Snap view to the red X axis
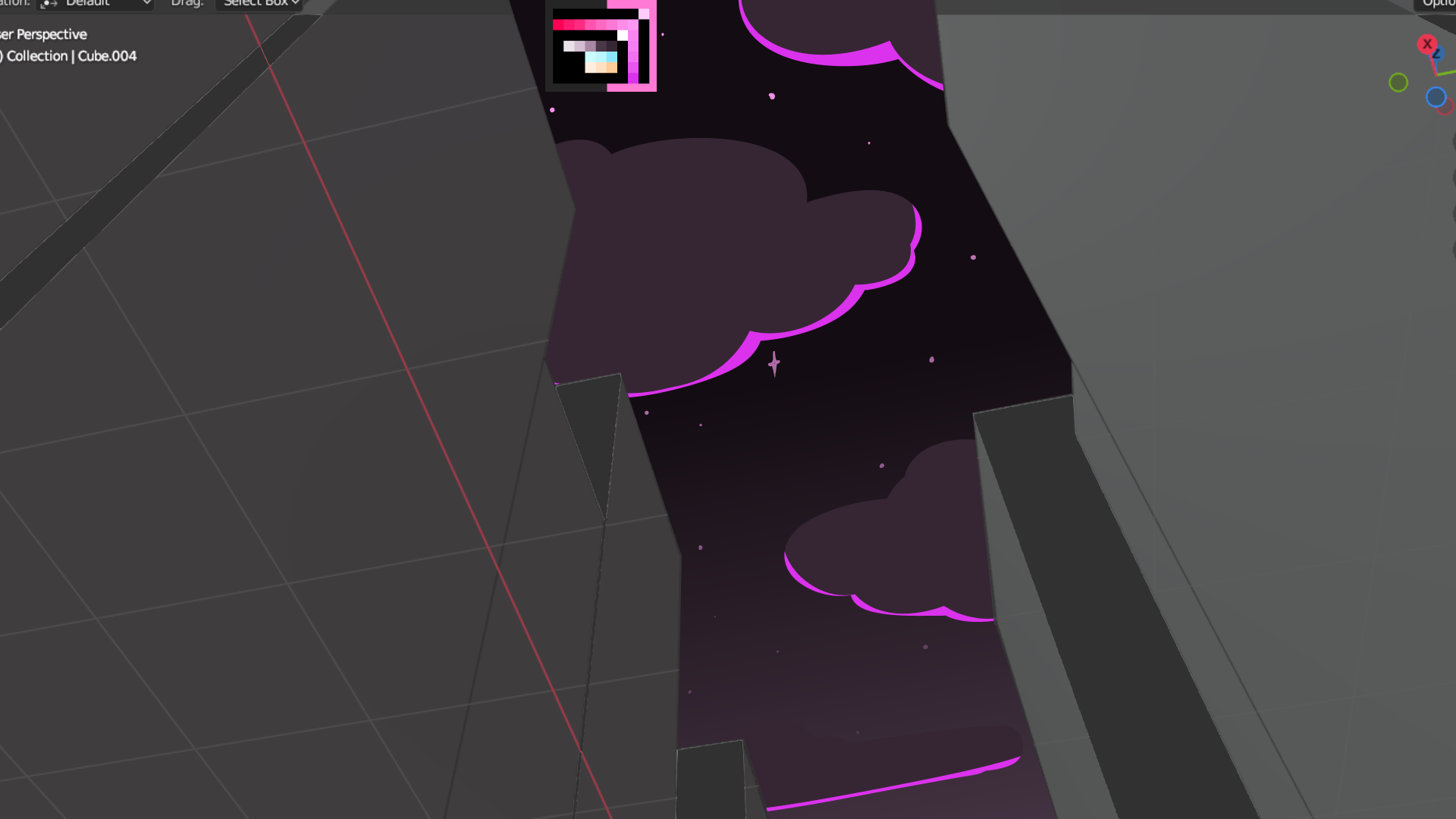 (1427, 44)
